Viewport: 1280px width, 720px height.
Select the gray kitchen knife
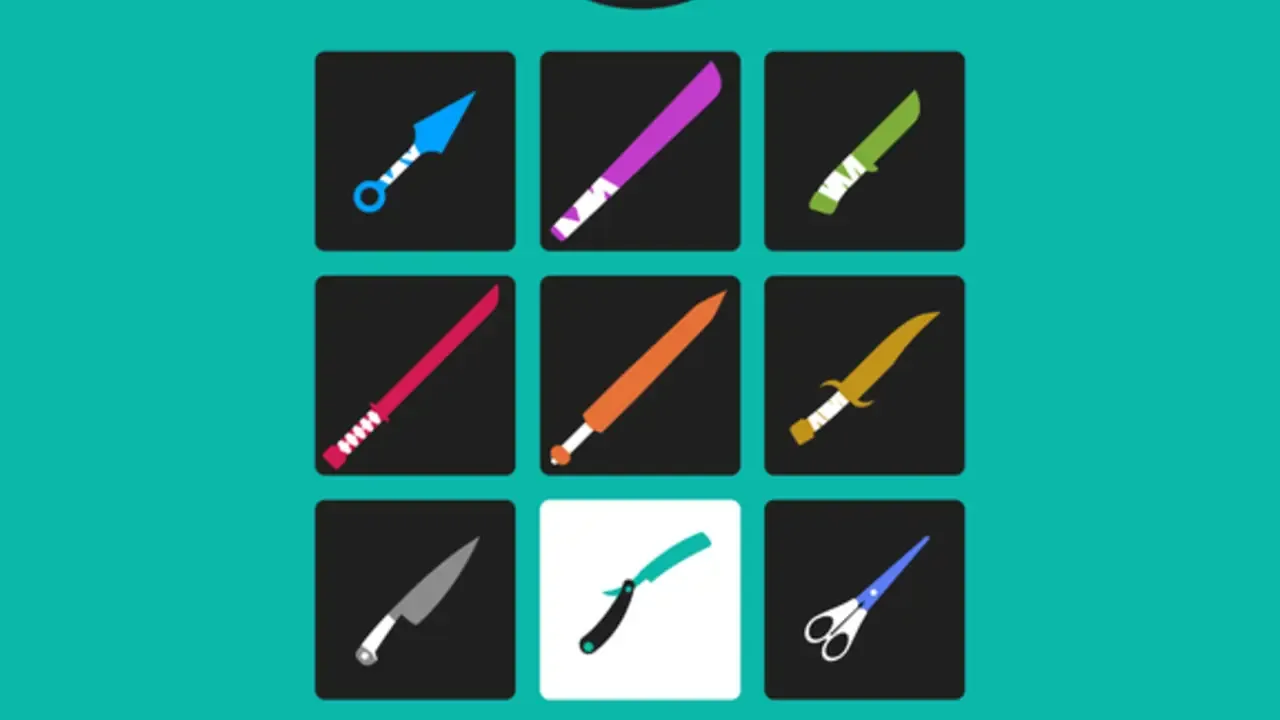click(415, 599)
